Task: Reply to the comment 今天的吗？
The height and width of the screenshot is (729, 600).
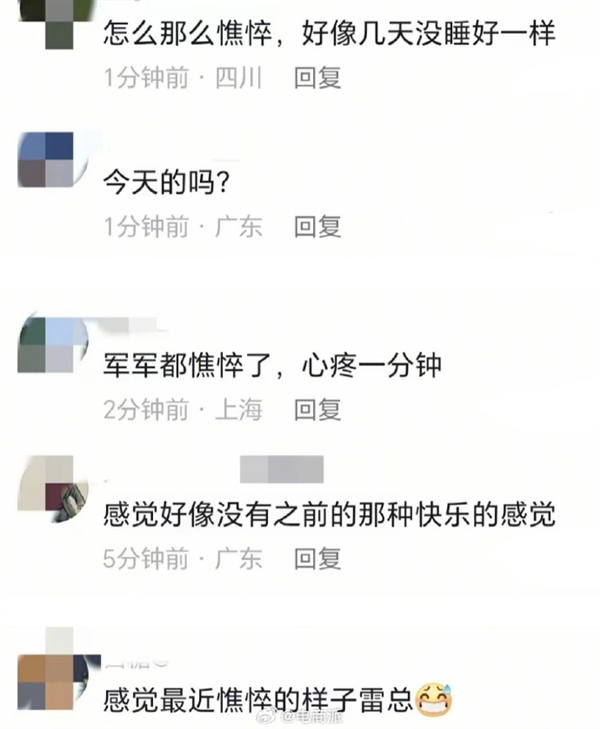Action: click(x=317, y=226)
